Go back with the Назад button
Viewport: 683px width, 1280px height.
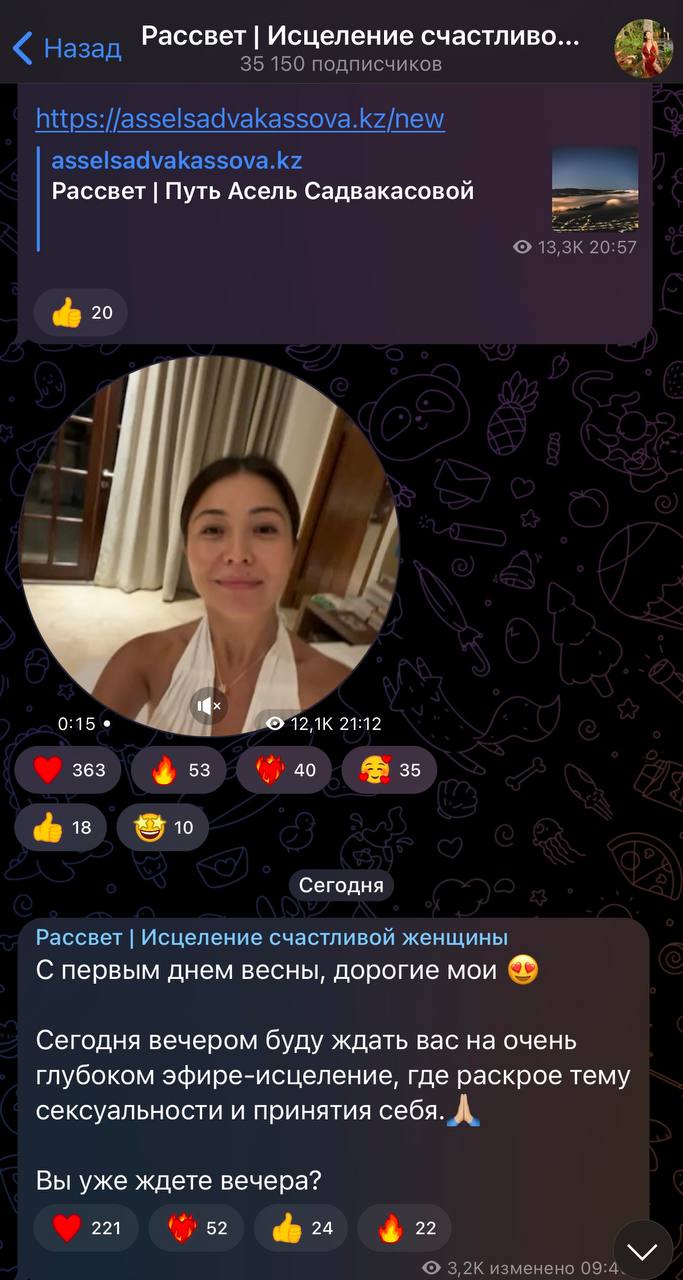[66, 47]
